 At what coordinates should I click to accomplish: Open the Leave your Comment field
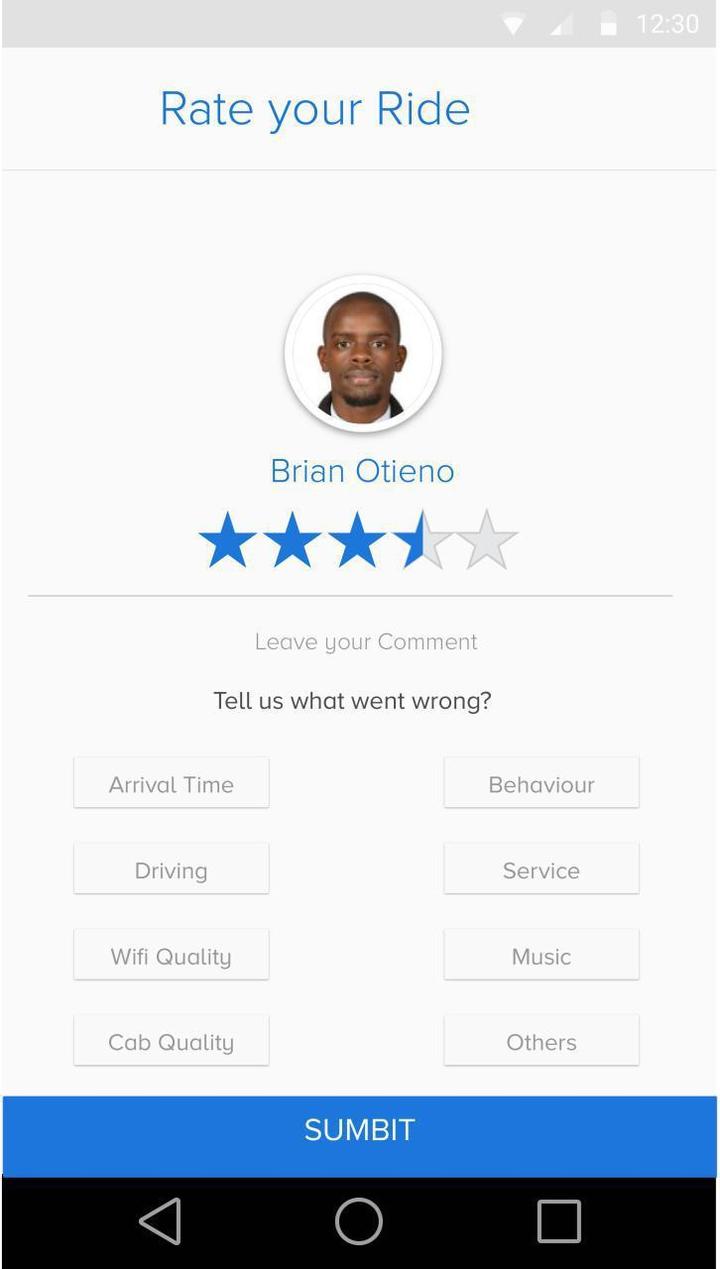[x=365, y=641]
